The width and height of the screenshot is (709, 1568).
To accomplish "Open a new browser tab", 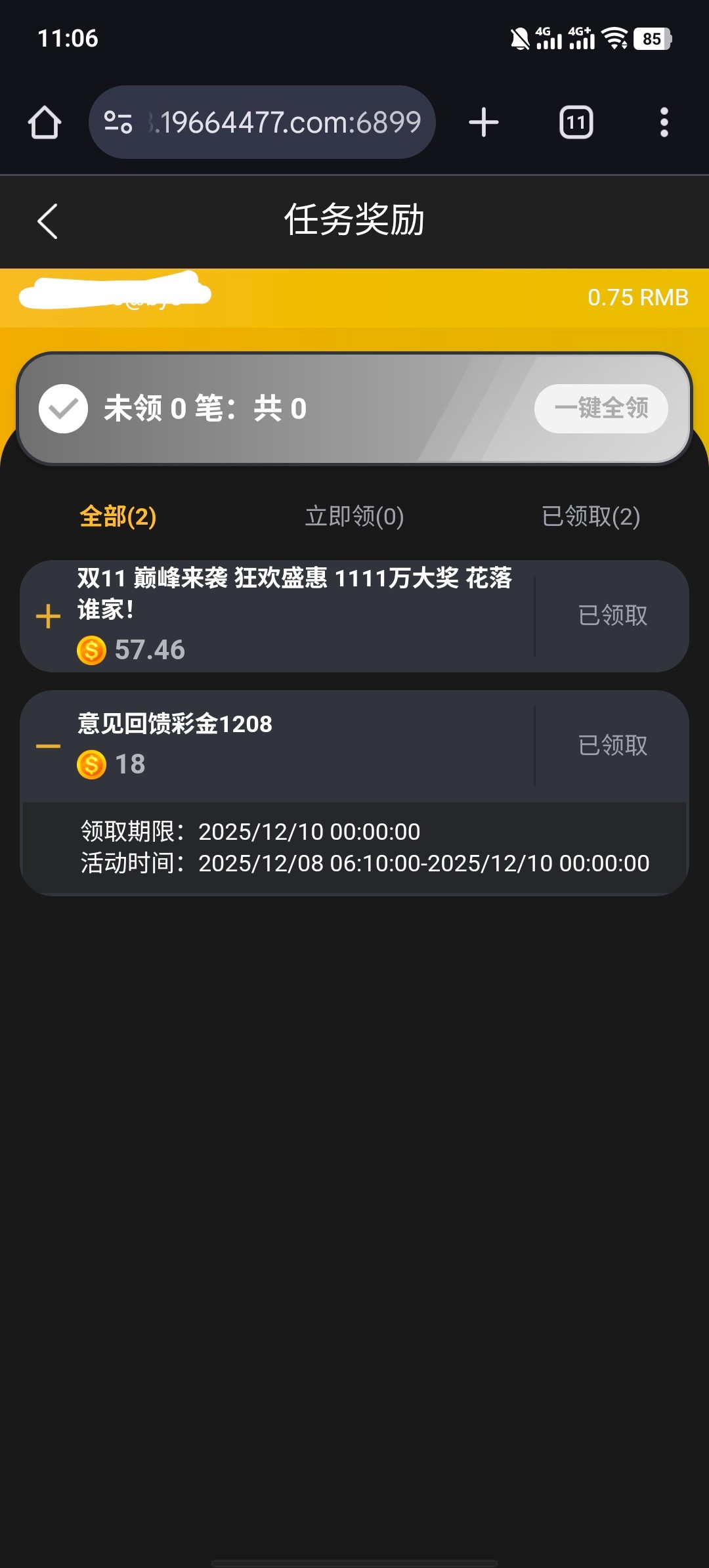I will (484, 123).
